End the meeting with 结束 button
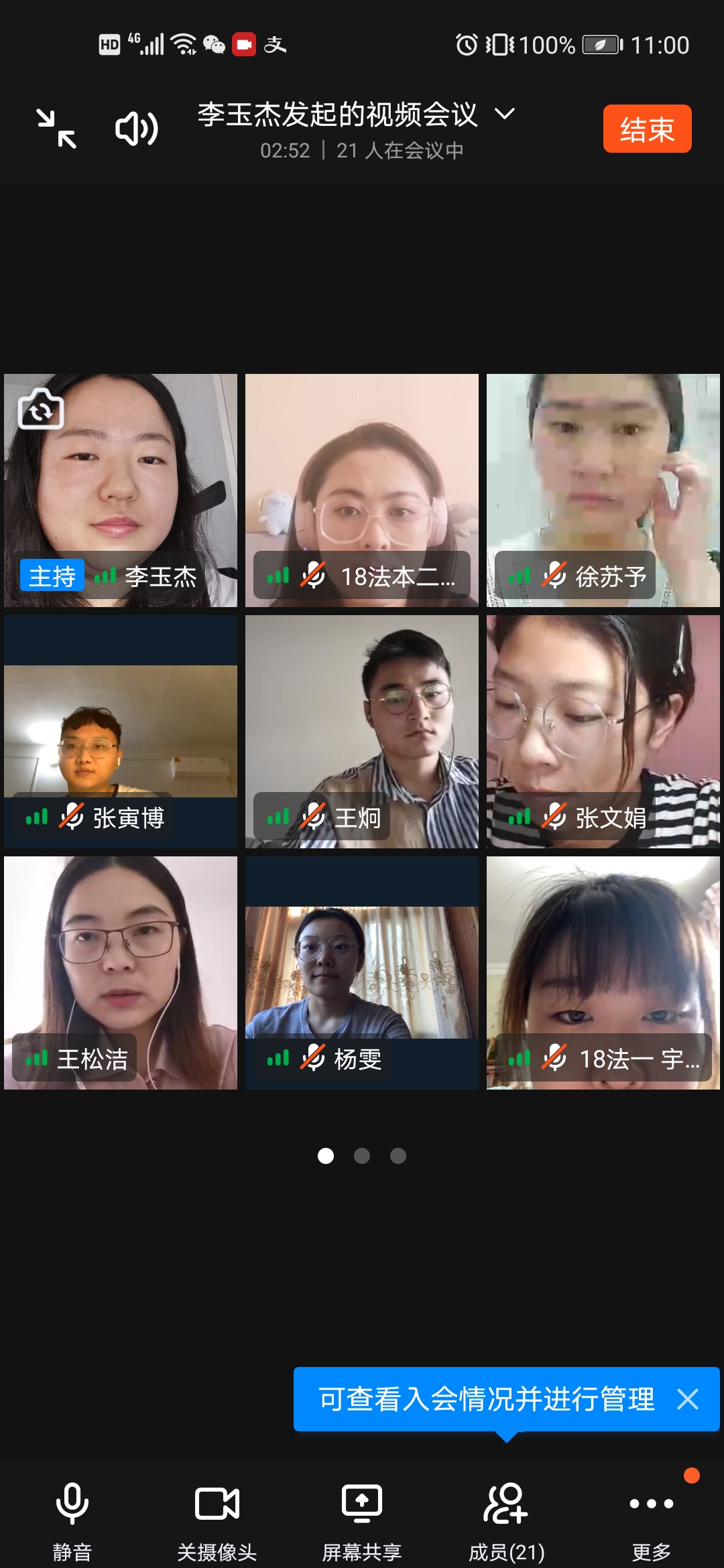724x1568 pixels. point(647,129)
